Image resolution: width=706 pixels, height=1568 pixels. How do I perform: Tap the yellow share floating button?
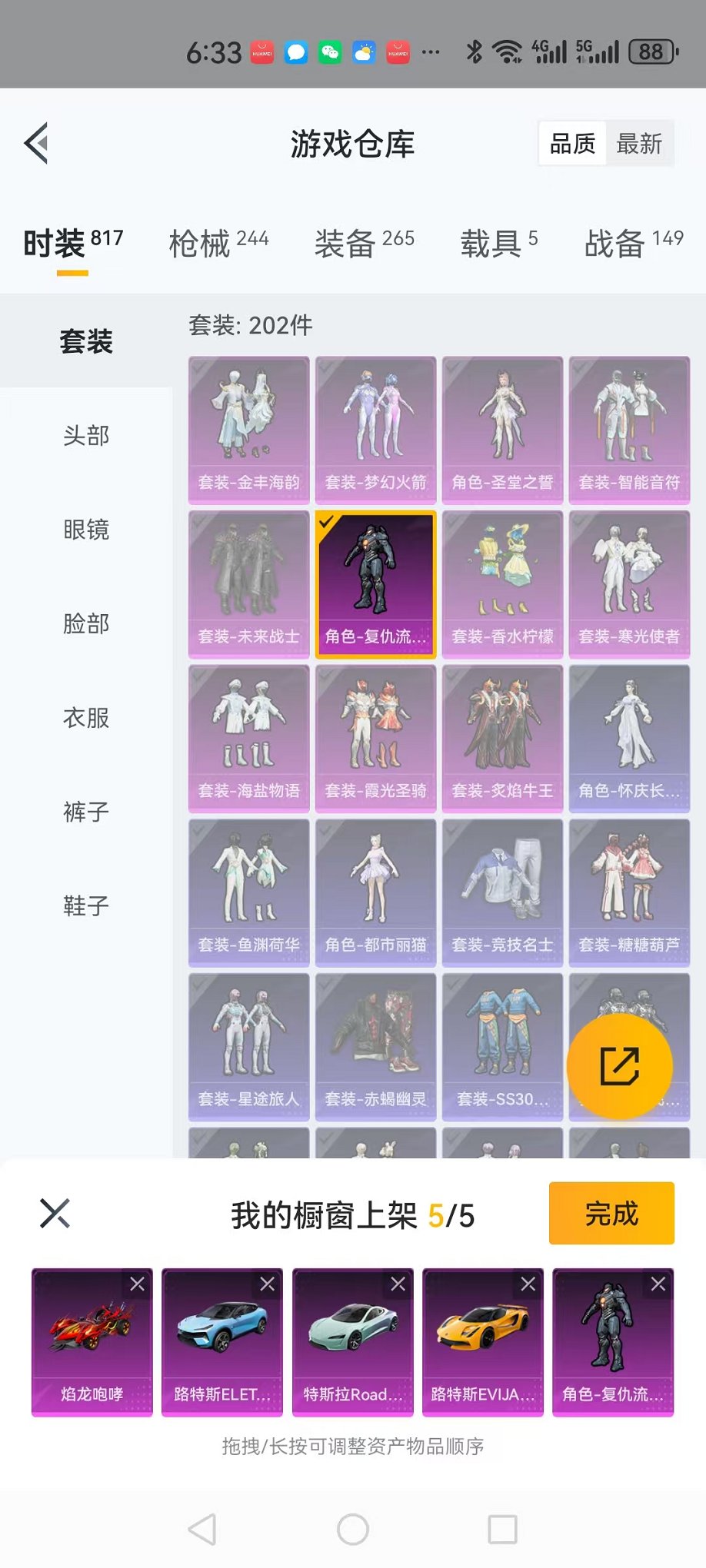619,1066
